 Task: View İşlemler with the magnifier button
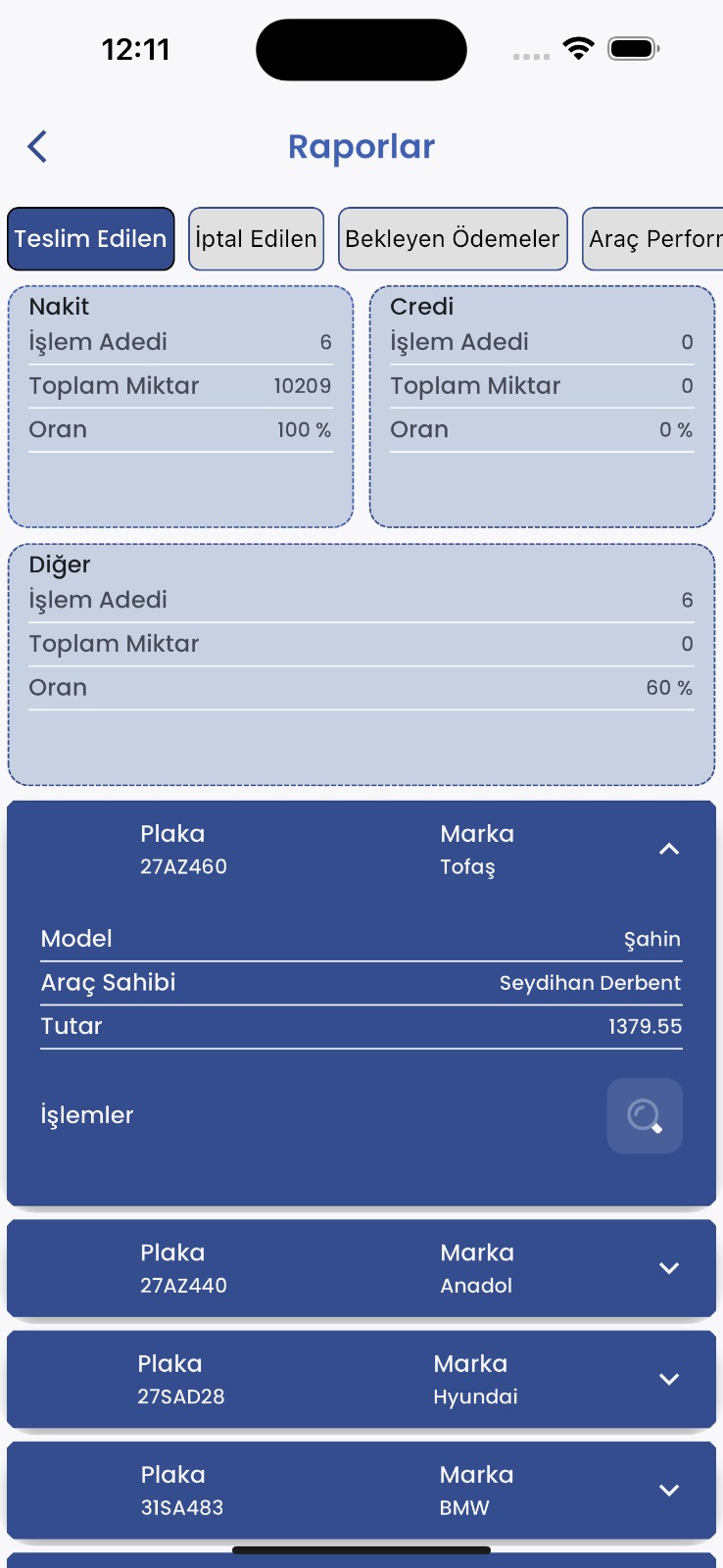[x=645, y=1115]
